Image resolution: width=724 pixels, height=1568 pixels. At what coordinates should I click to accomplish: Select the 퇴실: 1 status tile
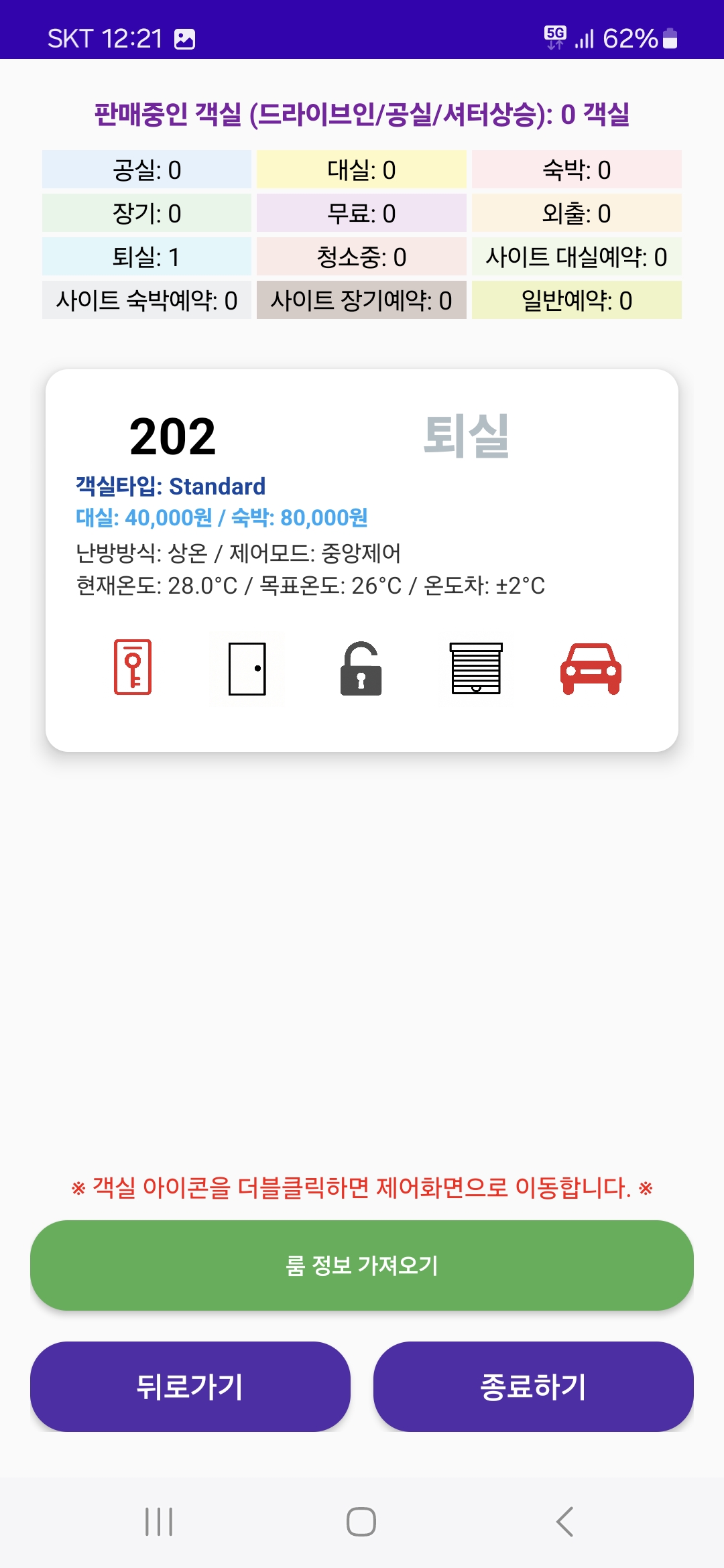click(147, 257)
